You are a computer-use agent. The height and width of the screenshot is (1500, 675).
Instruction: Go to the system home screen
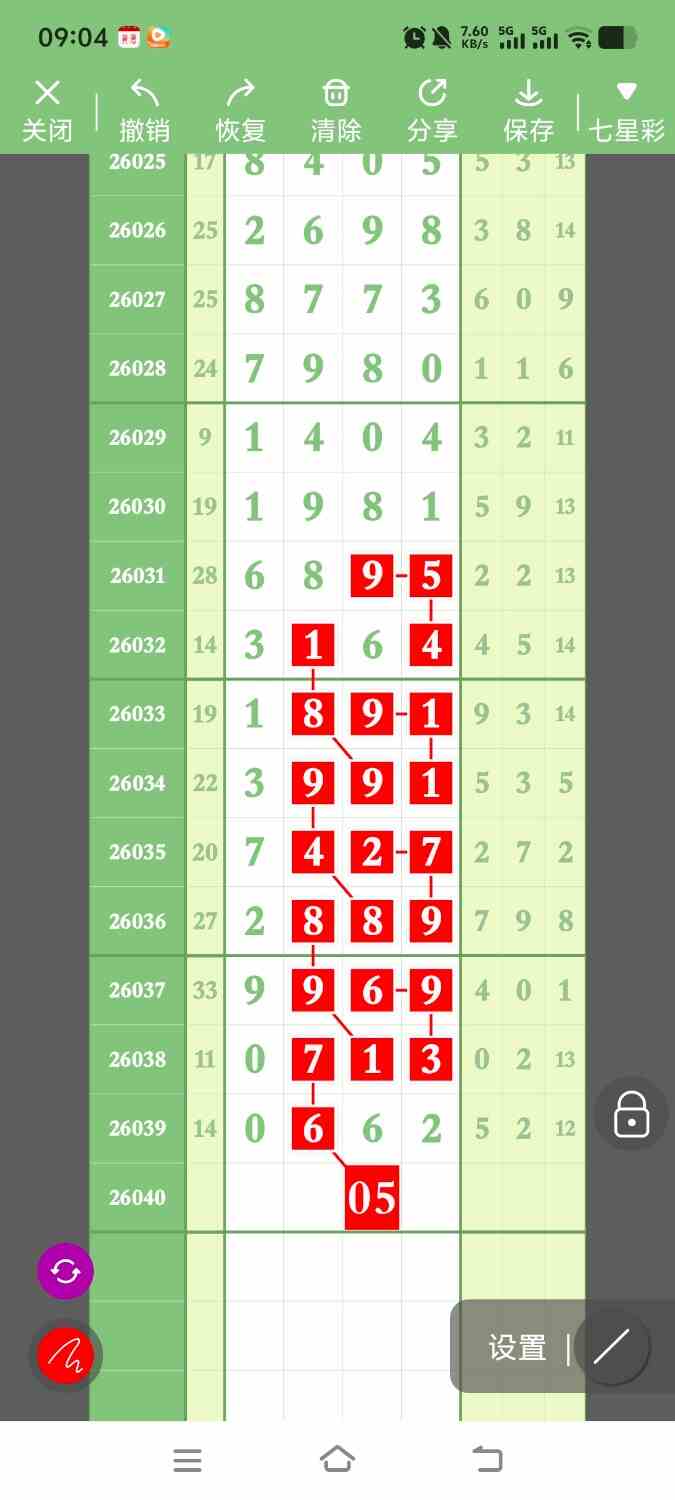(x=337, y=1459)
